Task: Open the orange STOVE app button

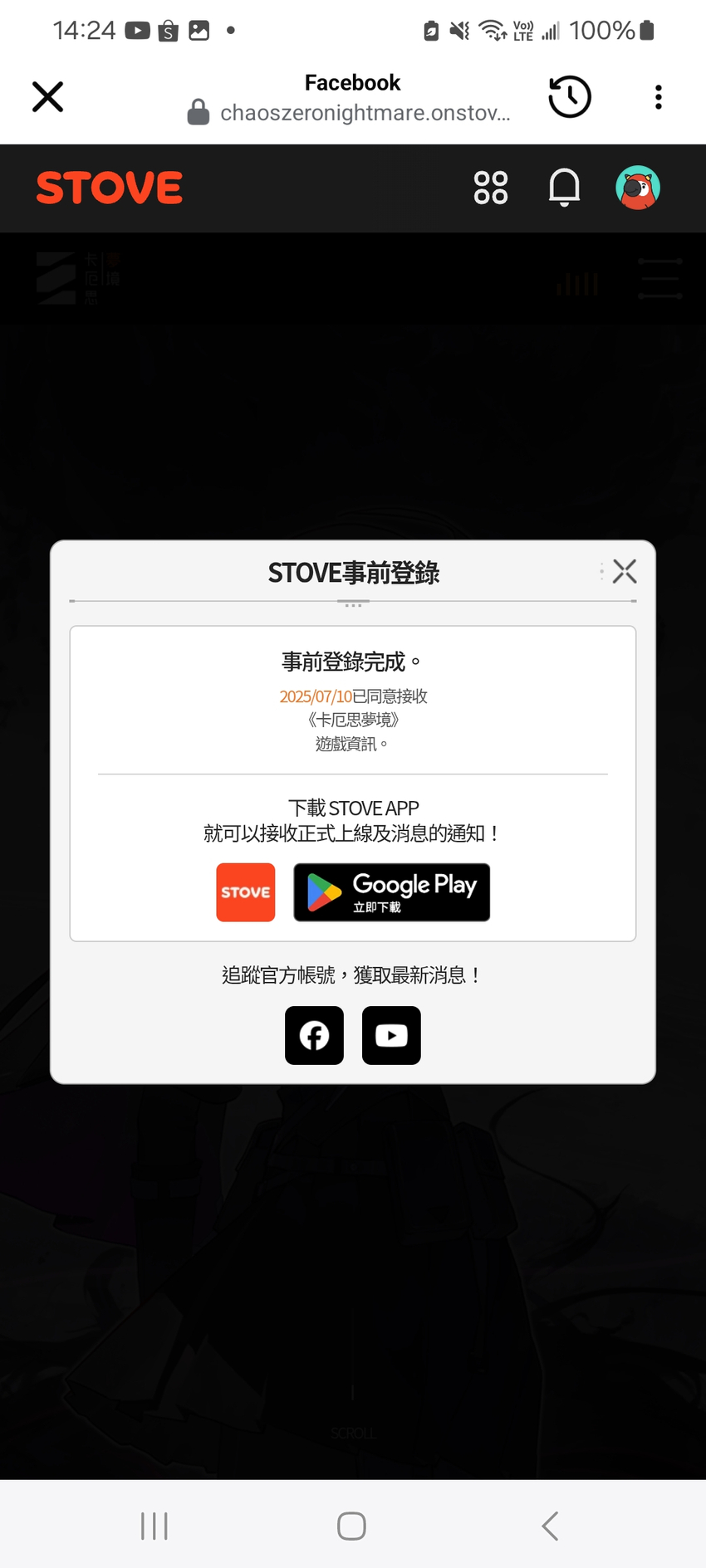Action: click(246, 892)
